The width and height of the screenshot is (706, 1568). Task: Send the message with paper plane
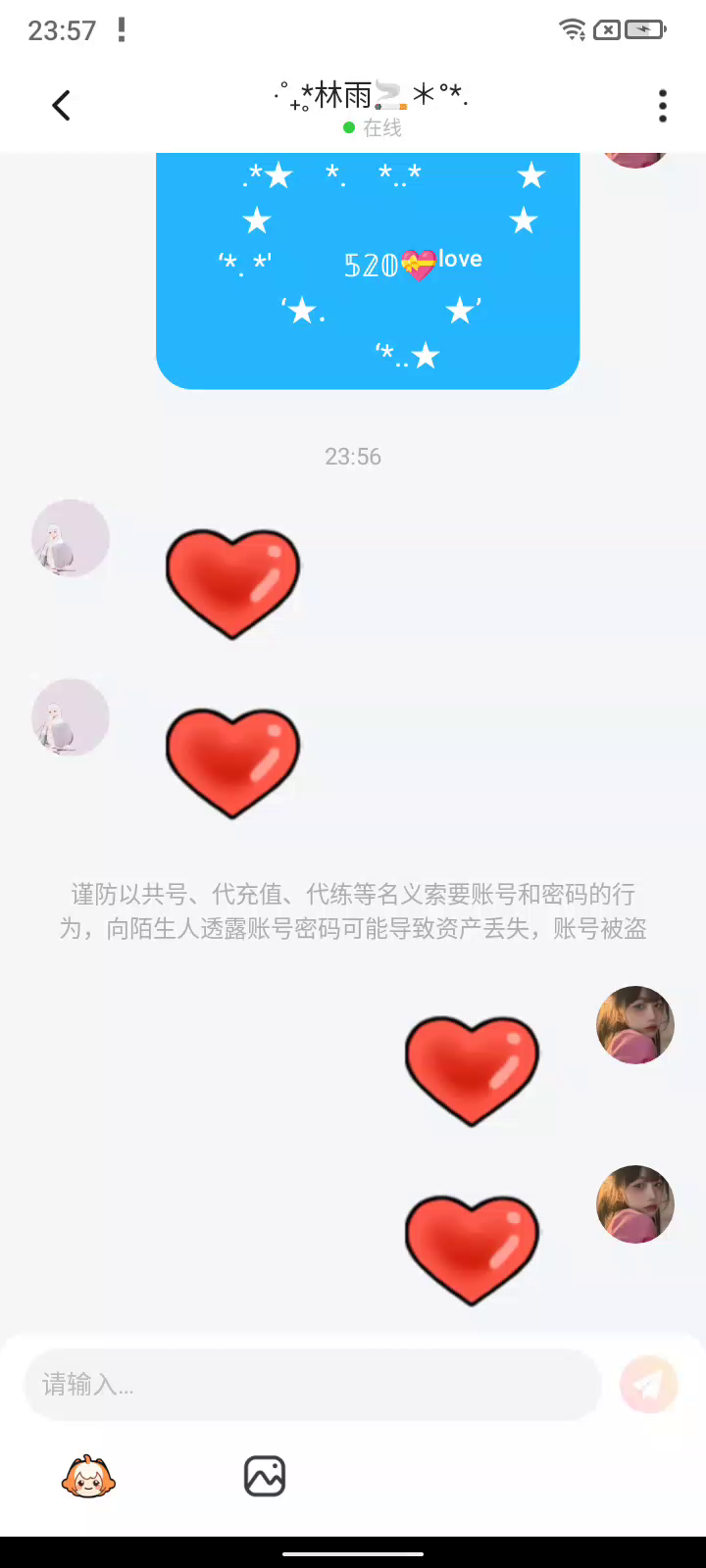(x=648, y=1384)
